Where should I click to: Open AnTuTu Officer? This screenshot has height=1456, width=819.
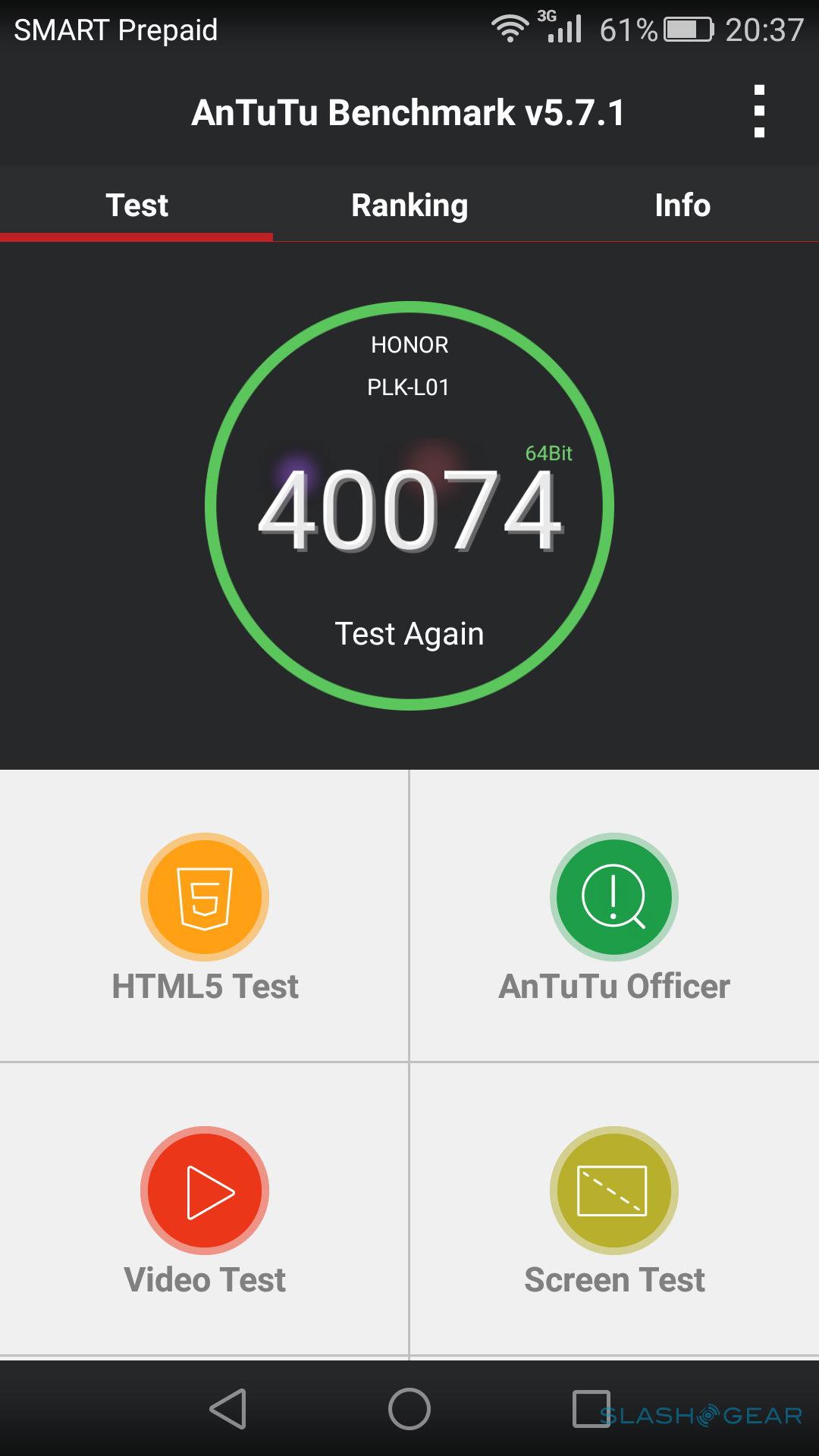pos(614,897)
